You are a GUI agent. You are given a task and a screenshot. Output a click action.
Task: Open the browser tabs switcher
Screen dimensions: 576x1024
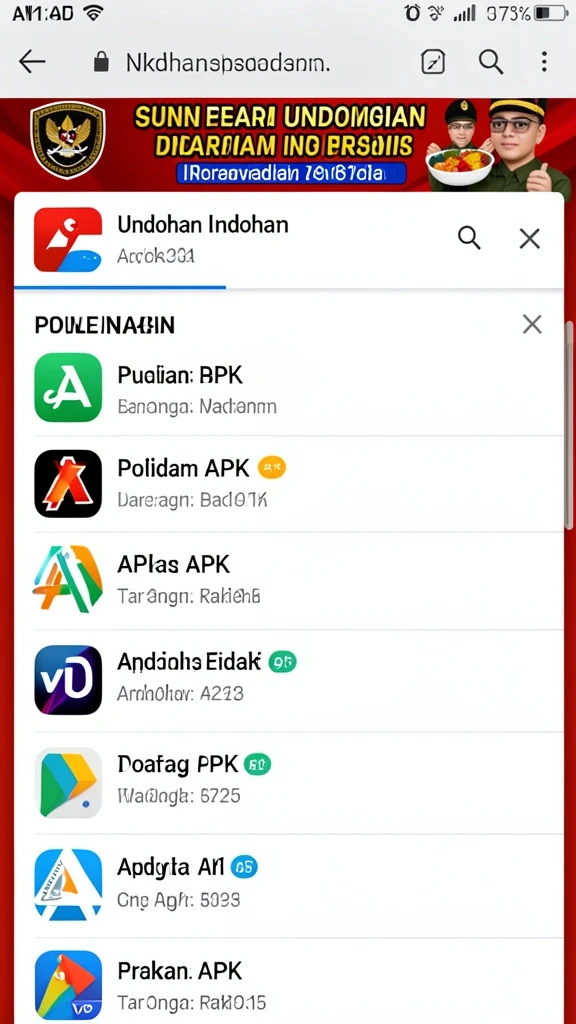click(433, 63)
